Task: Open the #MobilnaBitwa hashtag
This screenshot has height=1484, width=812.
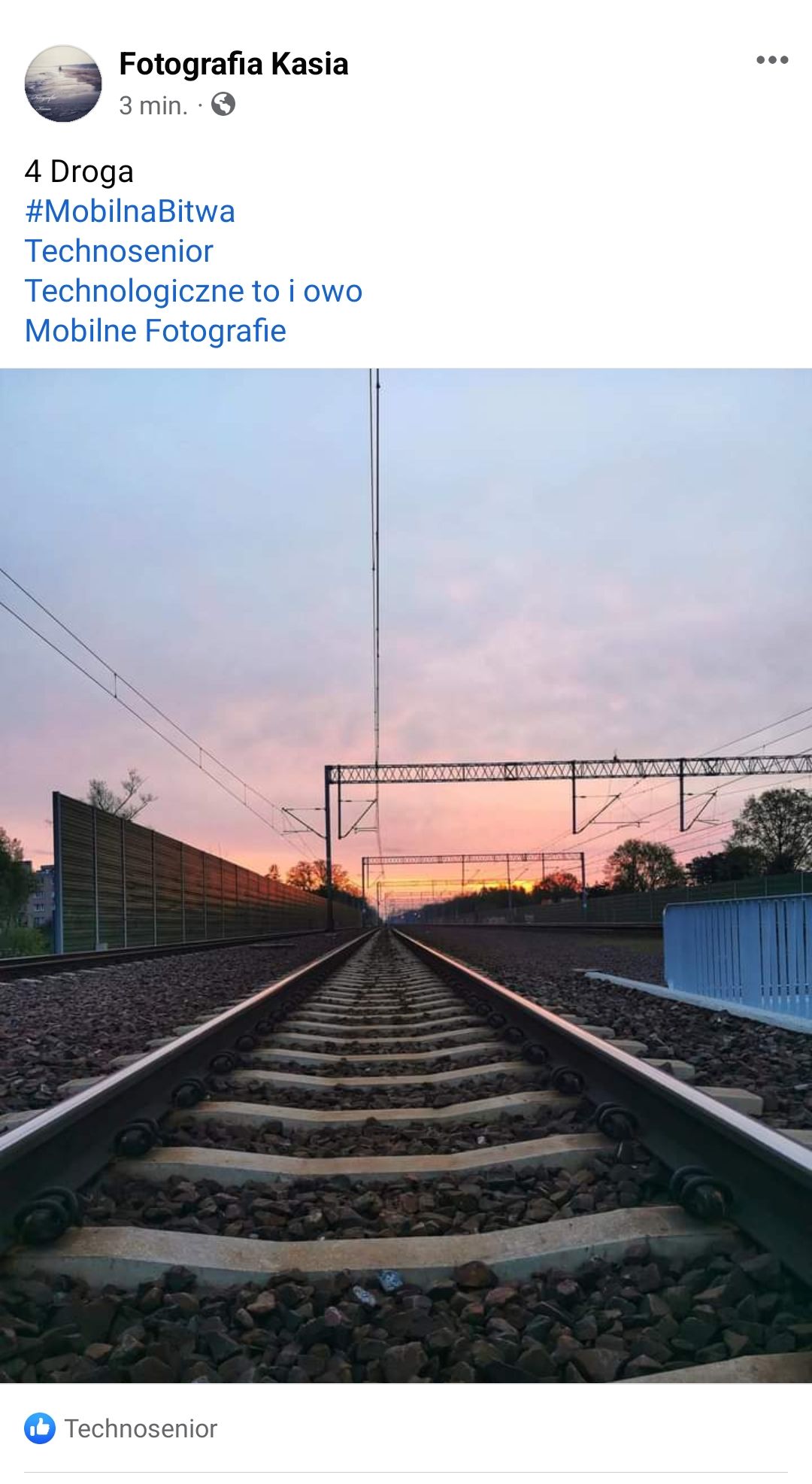Action: tap(129, 211)
